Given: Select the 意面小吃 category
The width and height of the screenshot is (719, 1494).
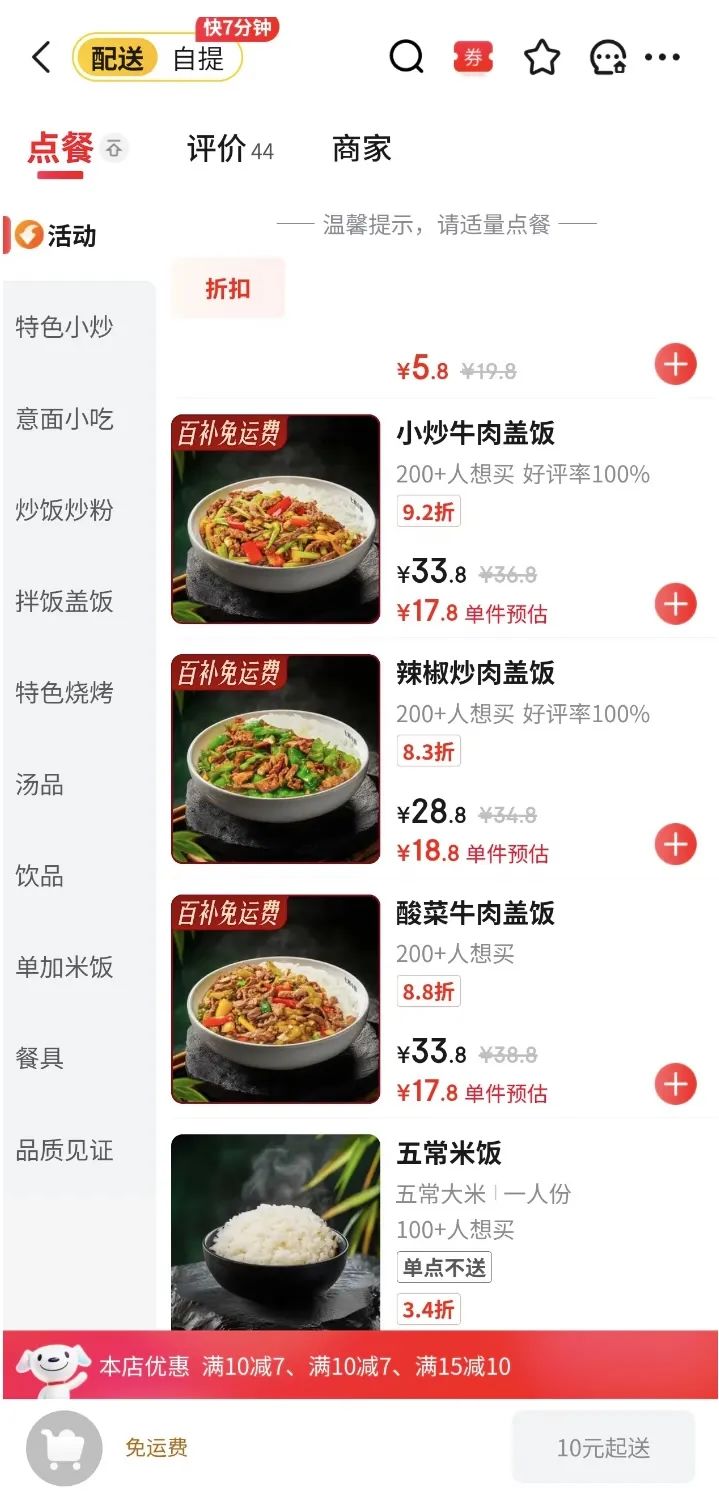Looking at the screenshot, I should coord(65,419).
